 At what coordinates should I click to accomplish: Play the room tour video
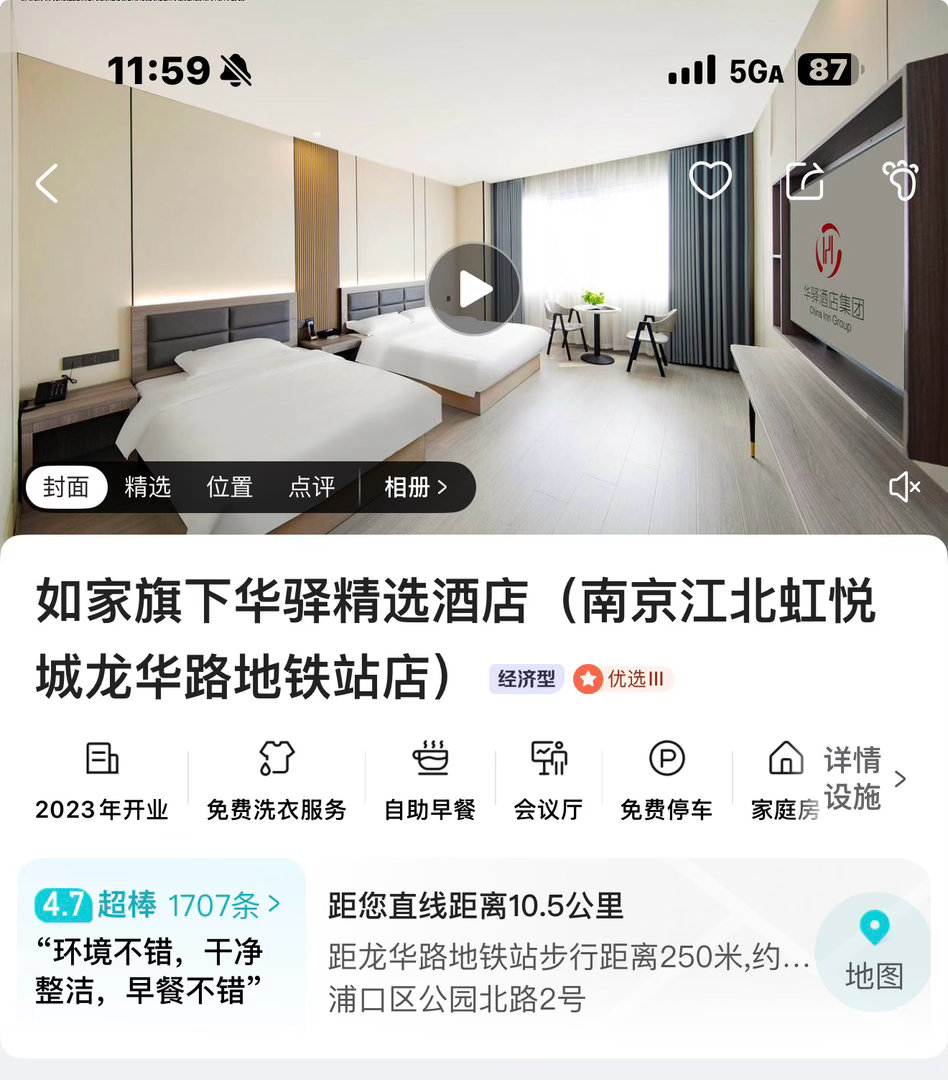473,291
